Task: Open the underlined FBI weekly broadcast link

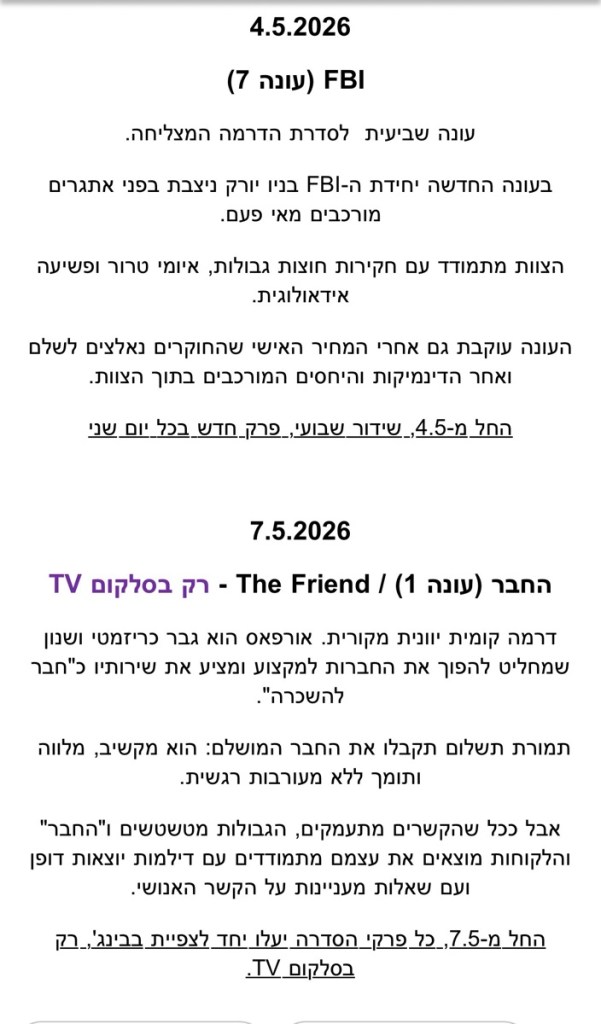Action: (300, 428)
